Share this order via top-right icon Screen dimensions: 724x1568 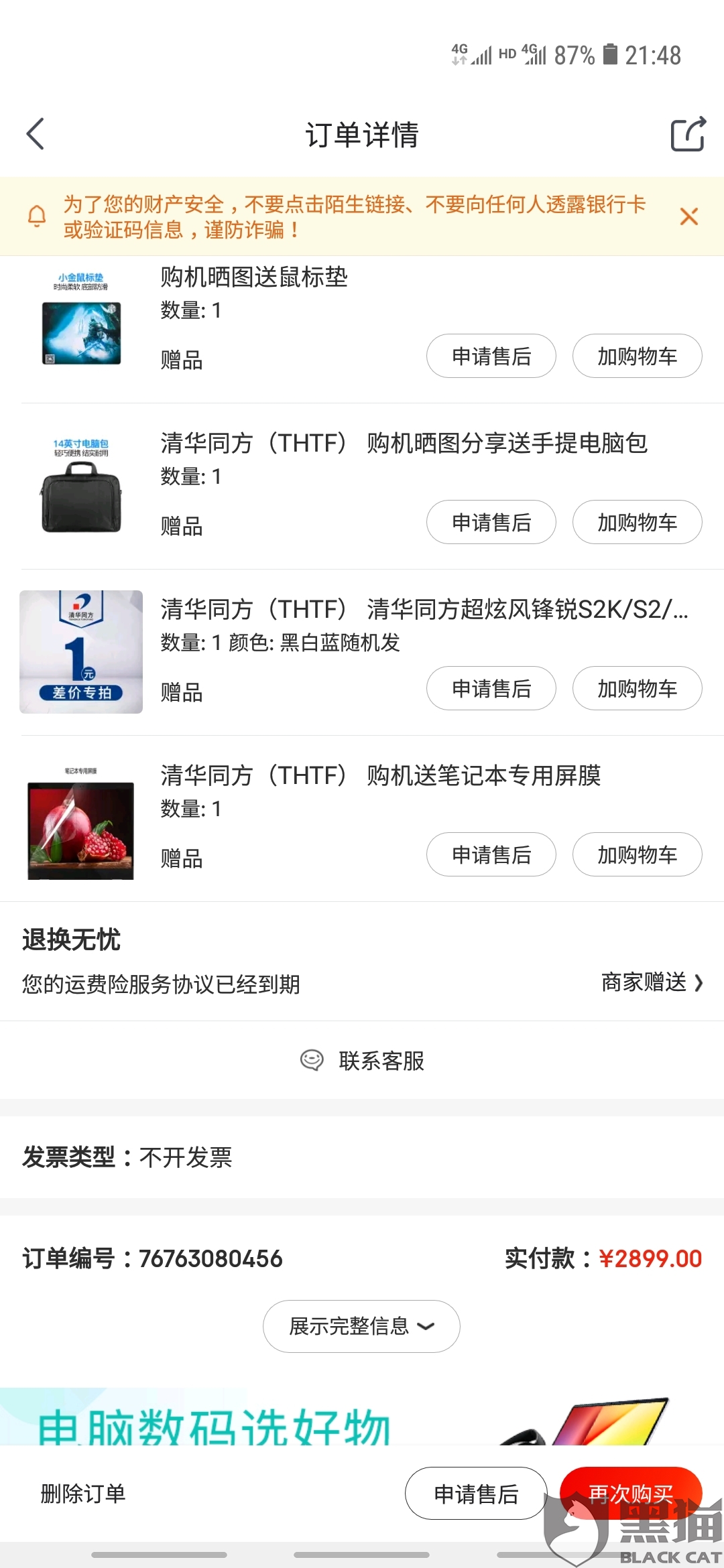coord(688,134)
